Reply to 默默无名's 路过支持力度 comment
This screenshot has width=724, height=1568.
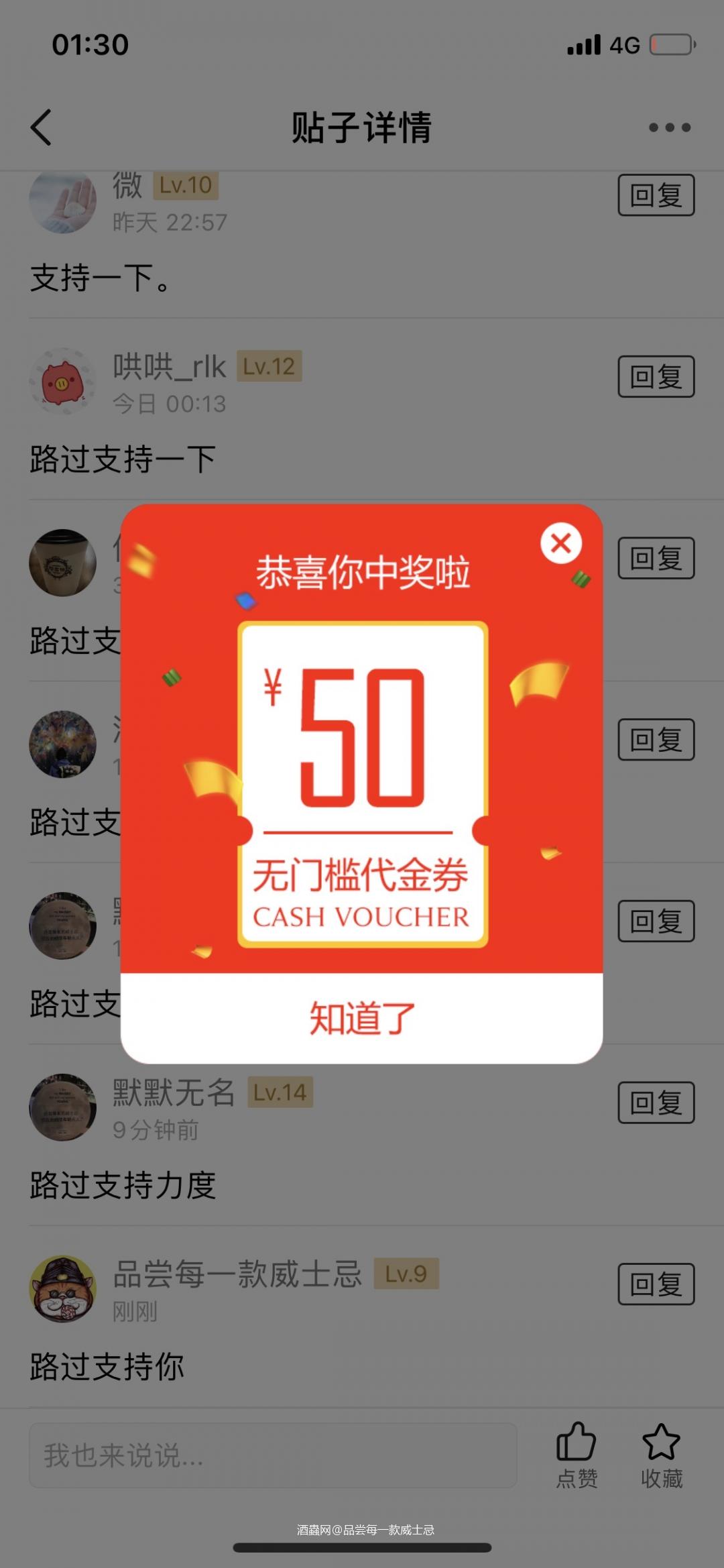click(x=656, y=1103)
